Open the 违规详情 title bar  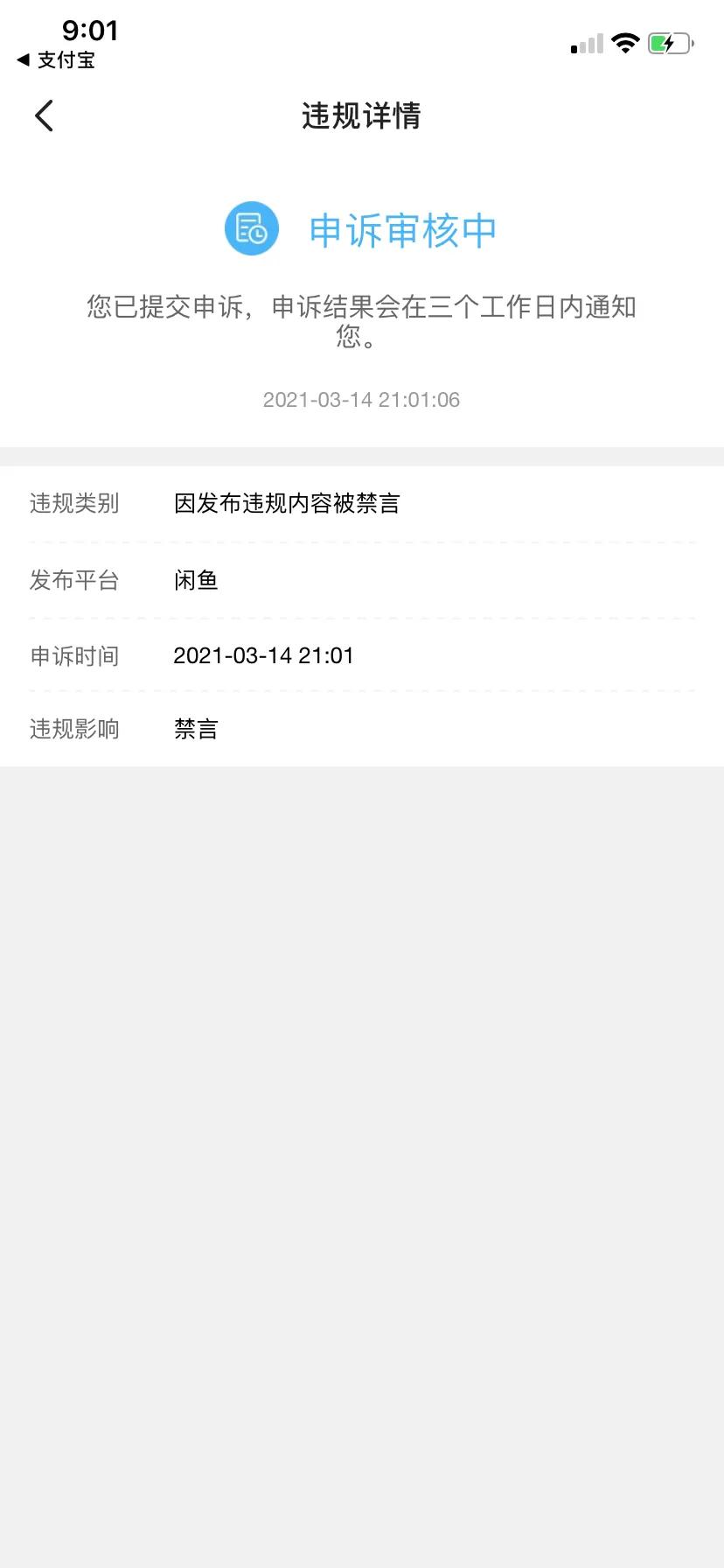361,116
